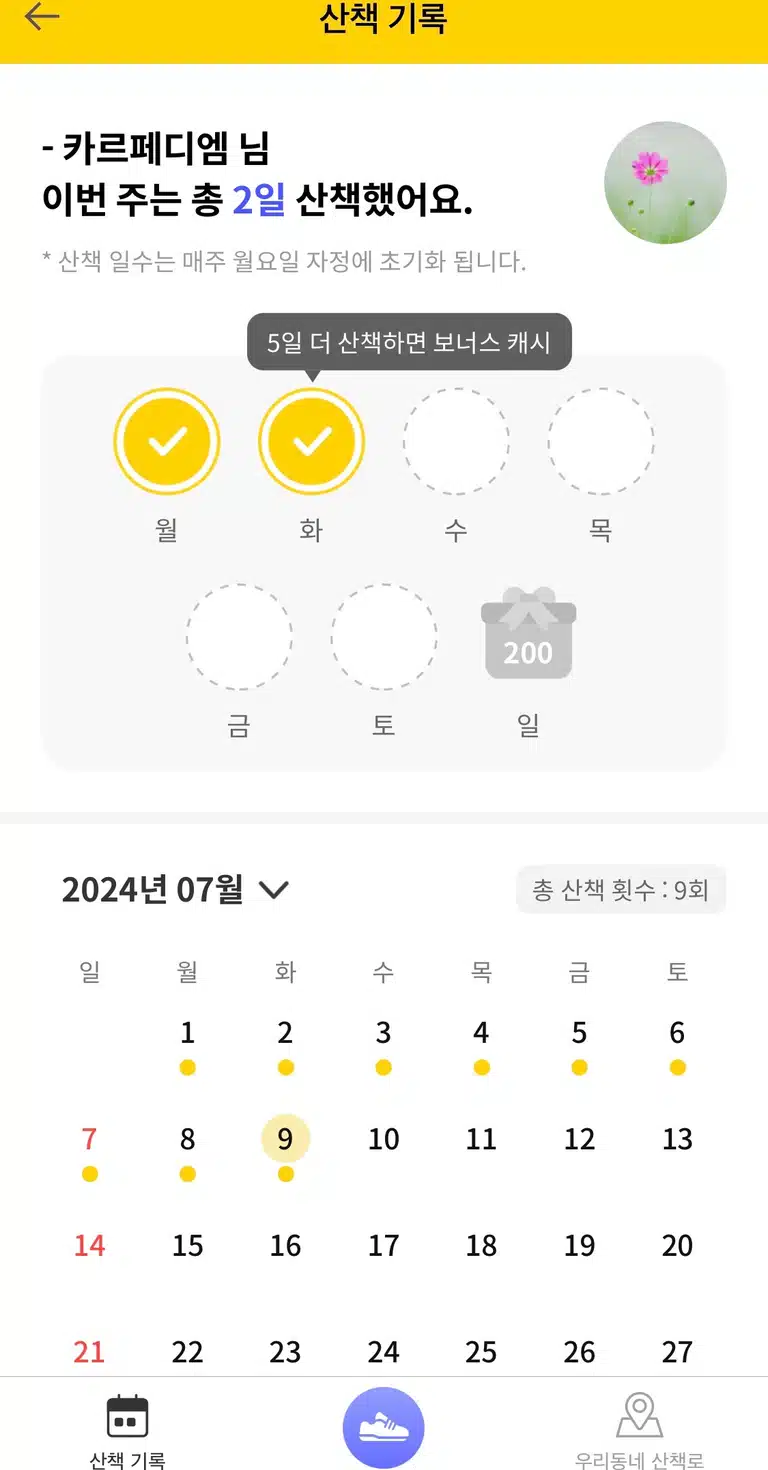Go back using the top-left arrow
Viewport: 768px width, 1470px height.
point(42,17)
